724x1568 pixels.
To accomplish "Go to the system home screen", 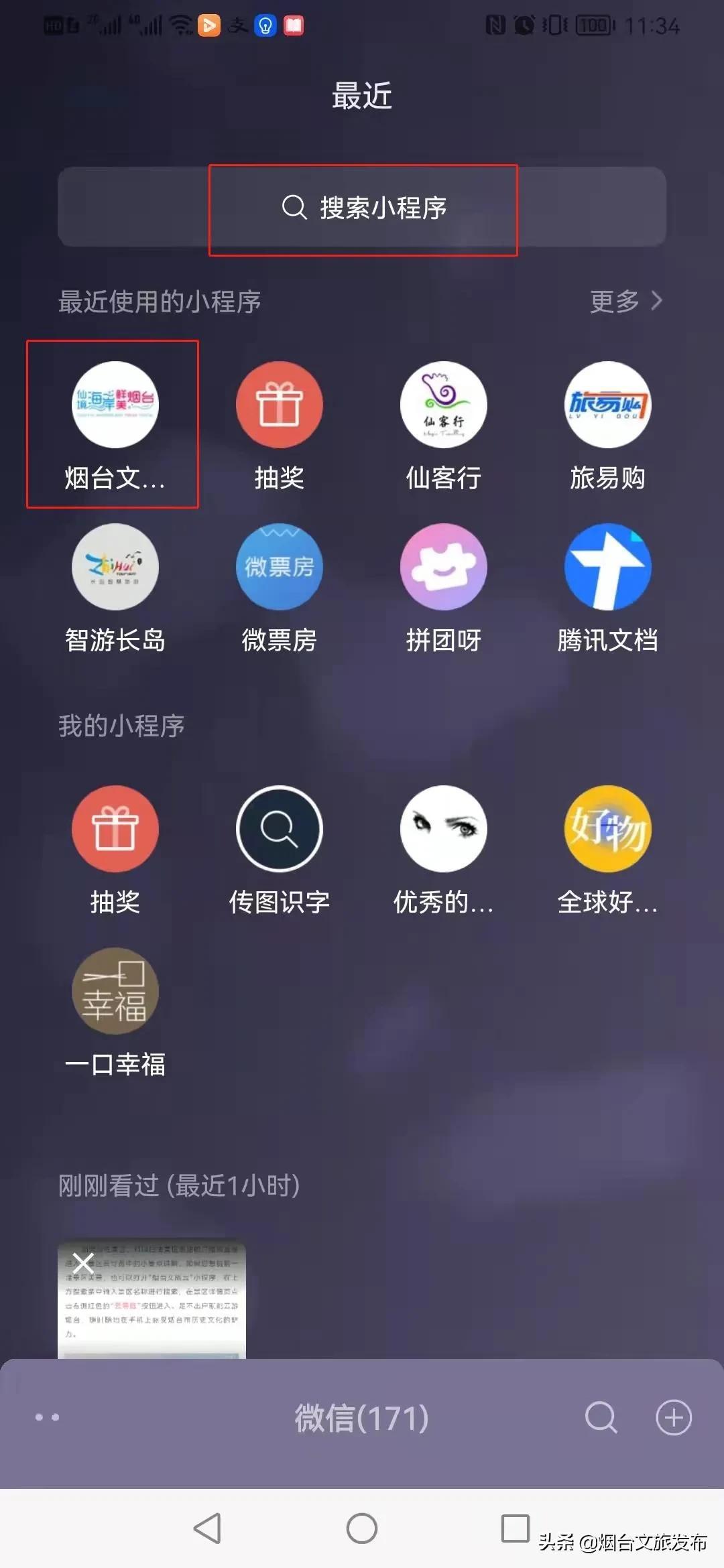I will pos(362,1528).
